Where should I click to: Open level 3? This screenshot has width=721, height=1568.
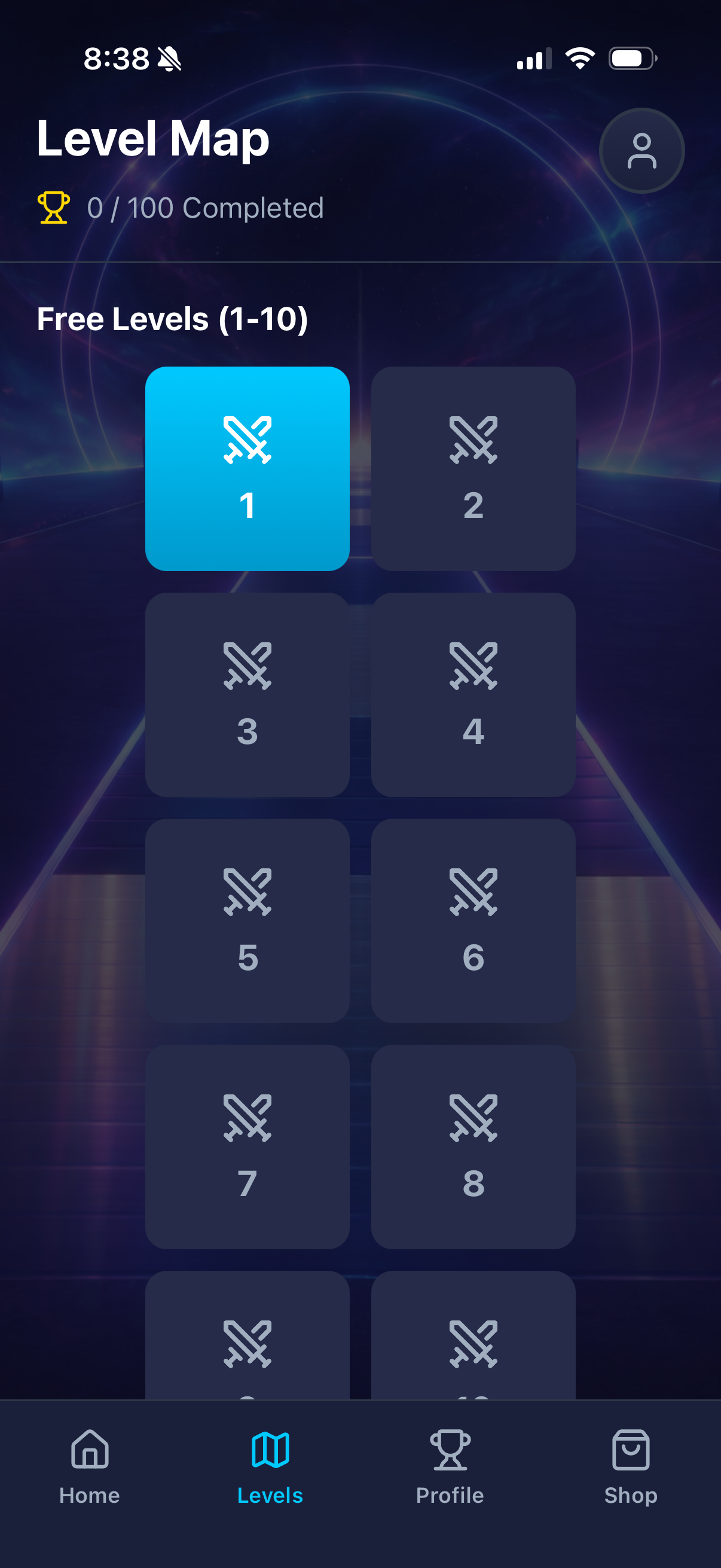247,694
